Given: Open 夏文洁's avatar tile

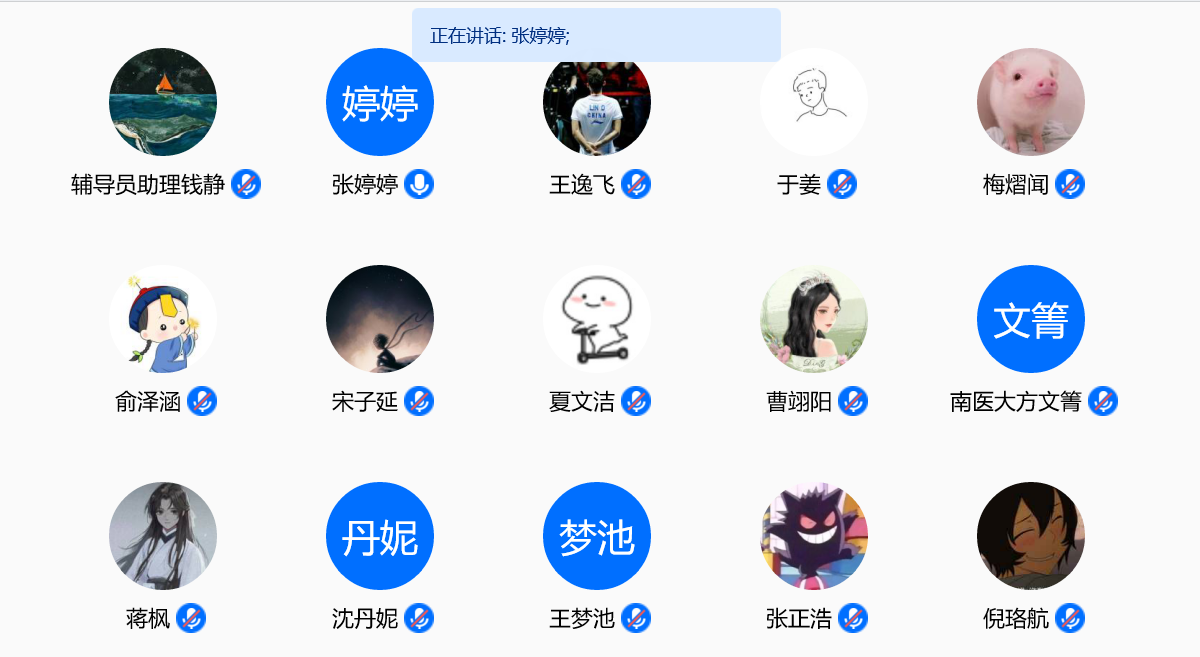Looking at the screenshot, I should coord(597,319).
